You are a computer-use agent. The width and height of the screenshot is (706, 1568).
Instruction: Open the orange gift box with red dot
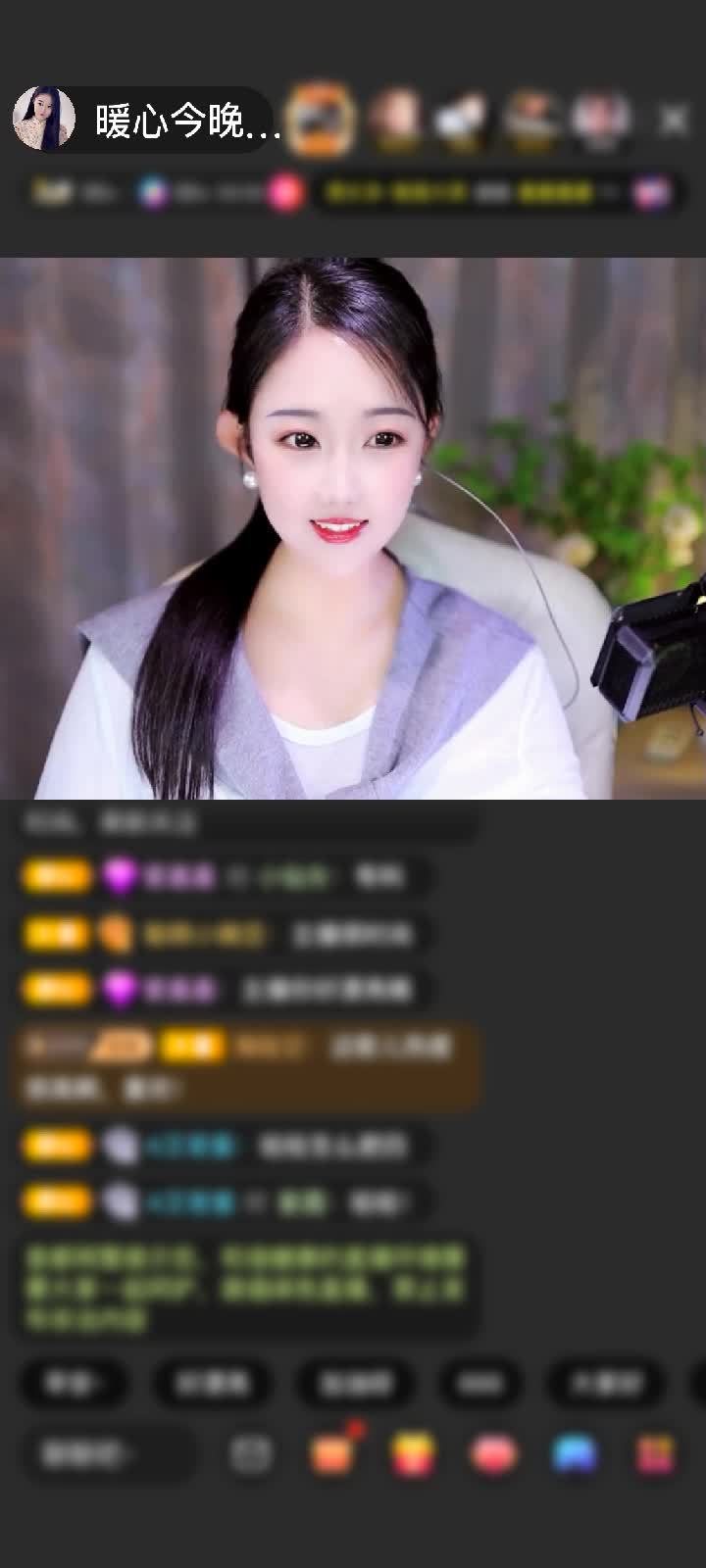pyautogui.click(x=331, y=1454)
